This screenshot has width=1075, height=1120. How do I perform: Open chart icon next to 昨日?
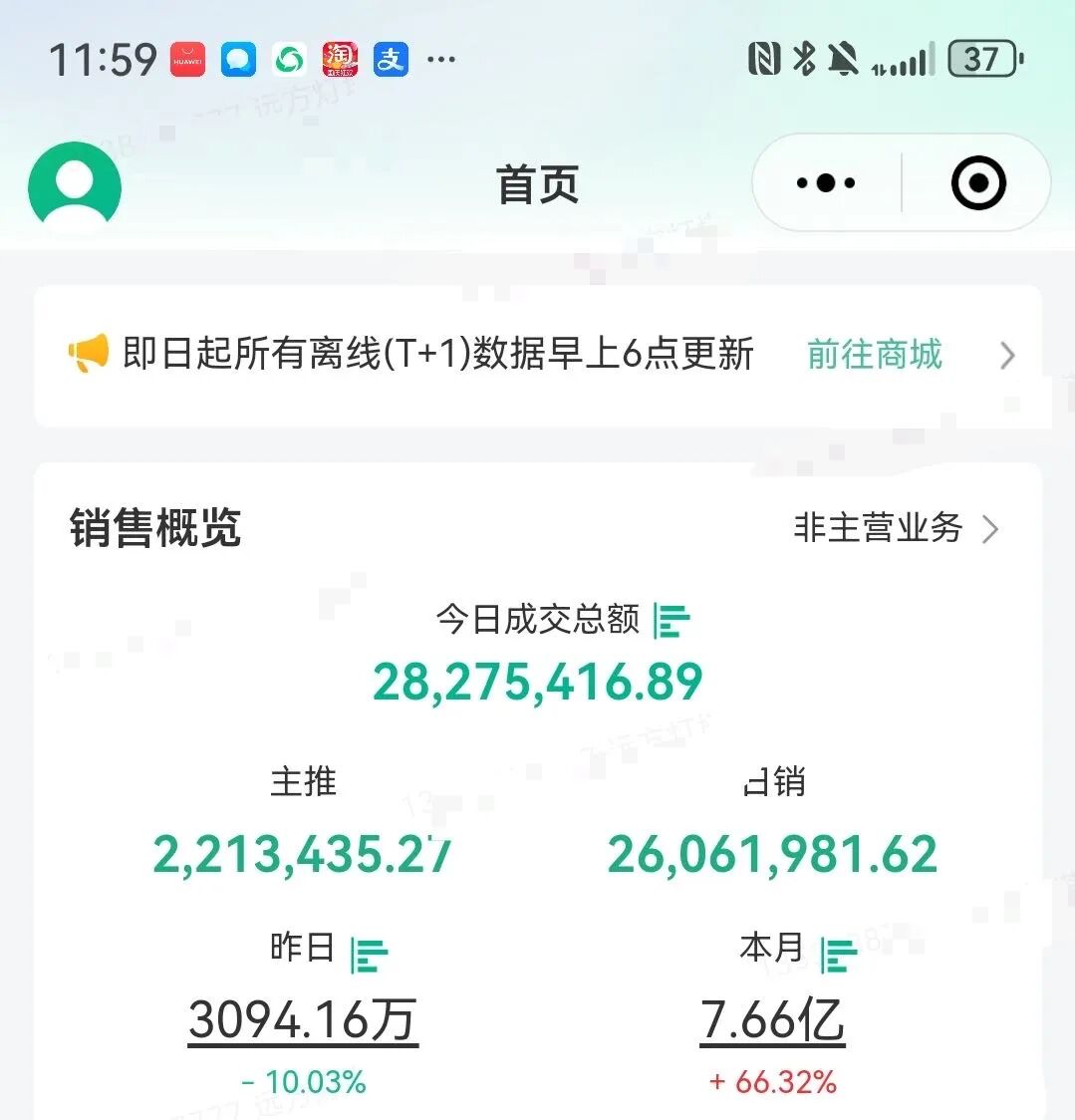[x=369, y=956]
